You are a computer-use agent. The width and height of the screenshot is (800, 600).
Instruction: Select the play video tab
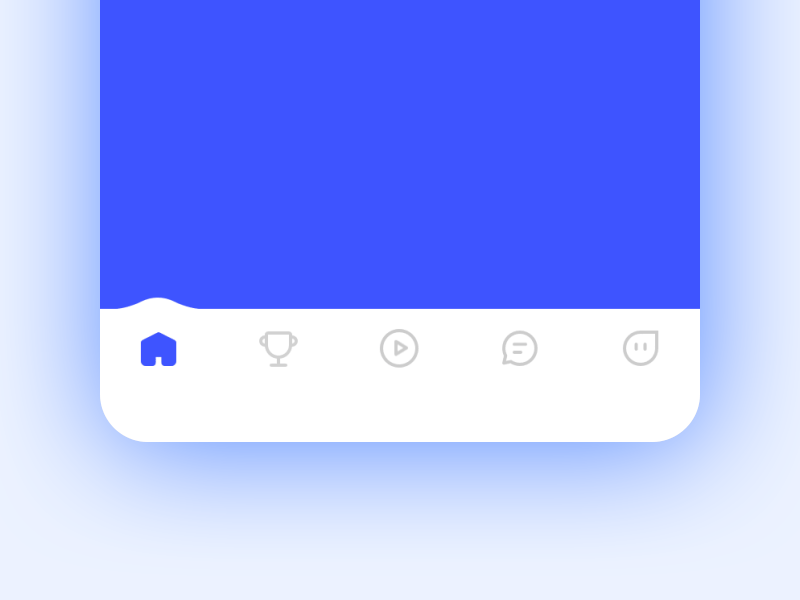coord(399,348)
